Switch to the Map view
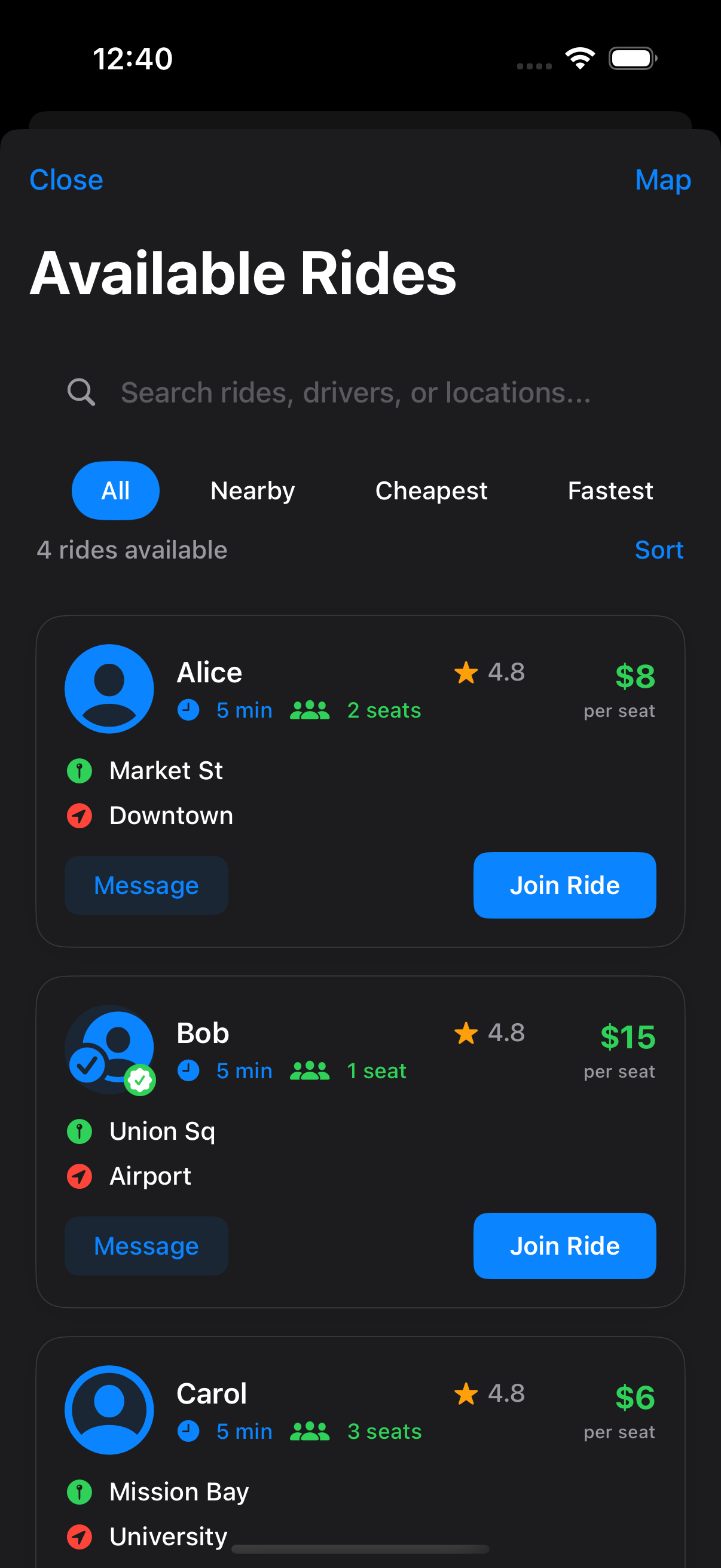This screenshot has height=1568, width=721. coord(662,179)
